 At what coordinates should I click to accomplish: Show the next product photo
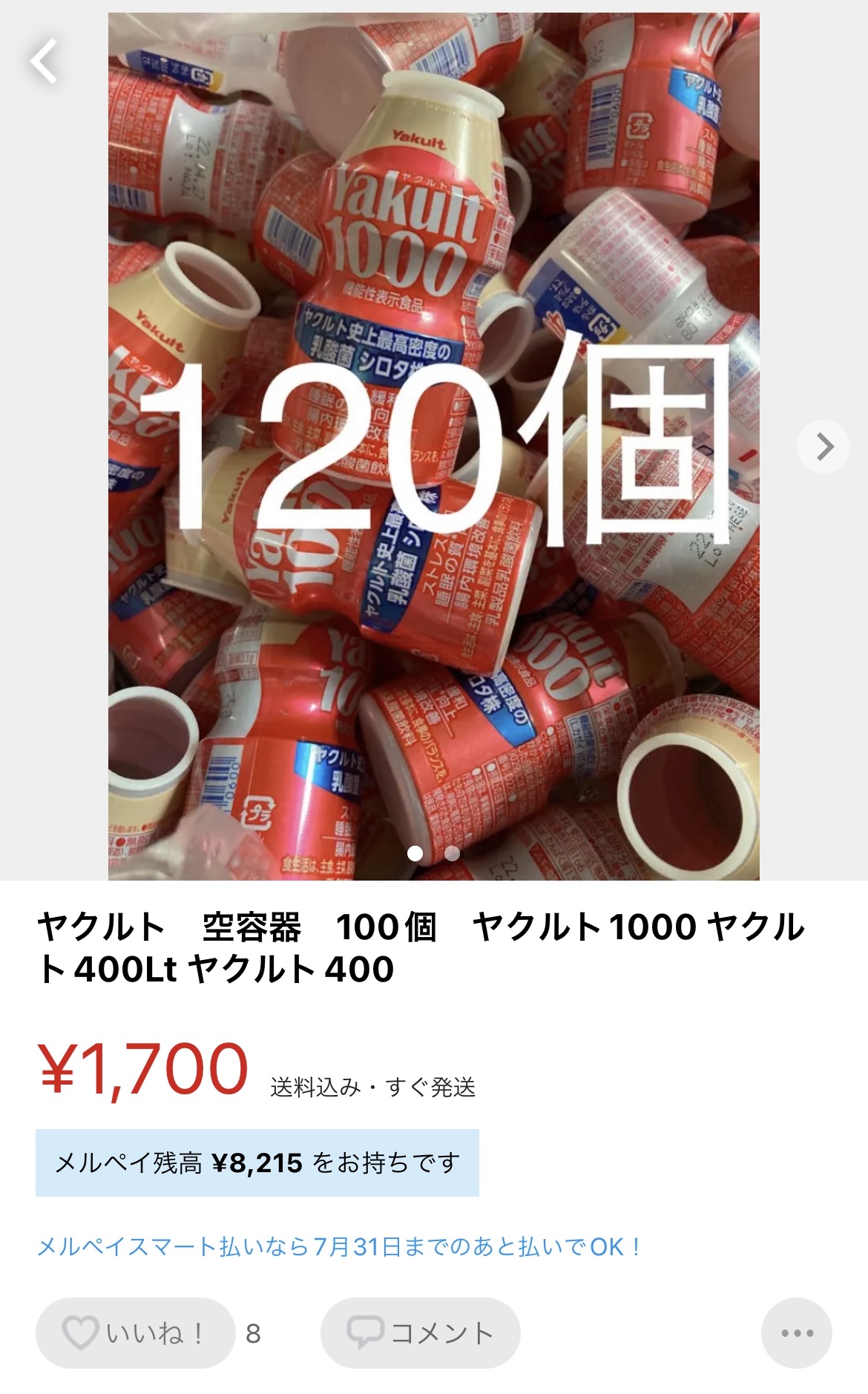(x=823, y=447)
